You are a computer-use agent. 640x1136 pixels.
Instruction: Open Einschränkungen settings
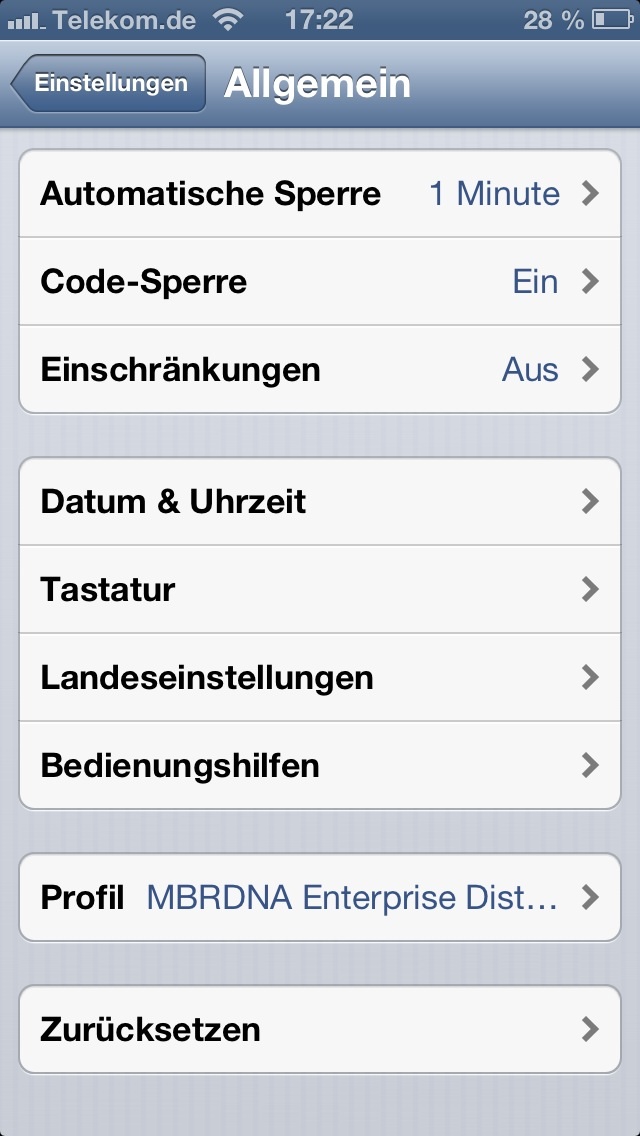(320, 369)
